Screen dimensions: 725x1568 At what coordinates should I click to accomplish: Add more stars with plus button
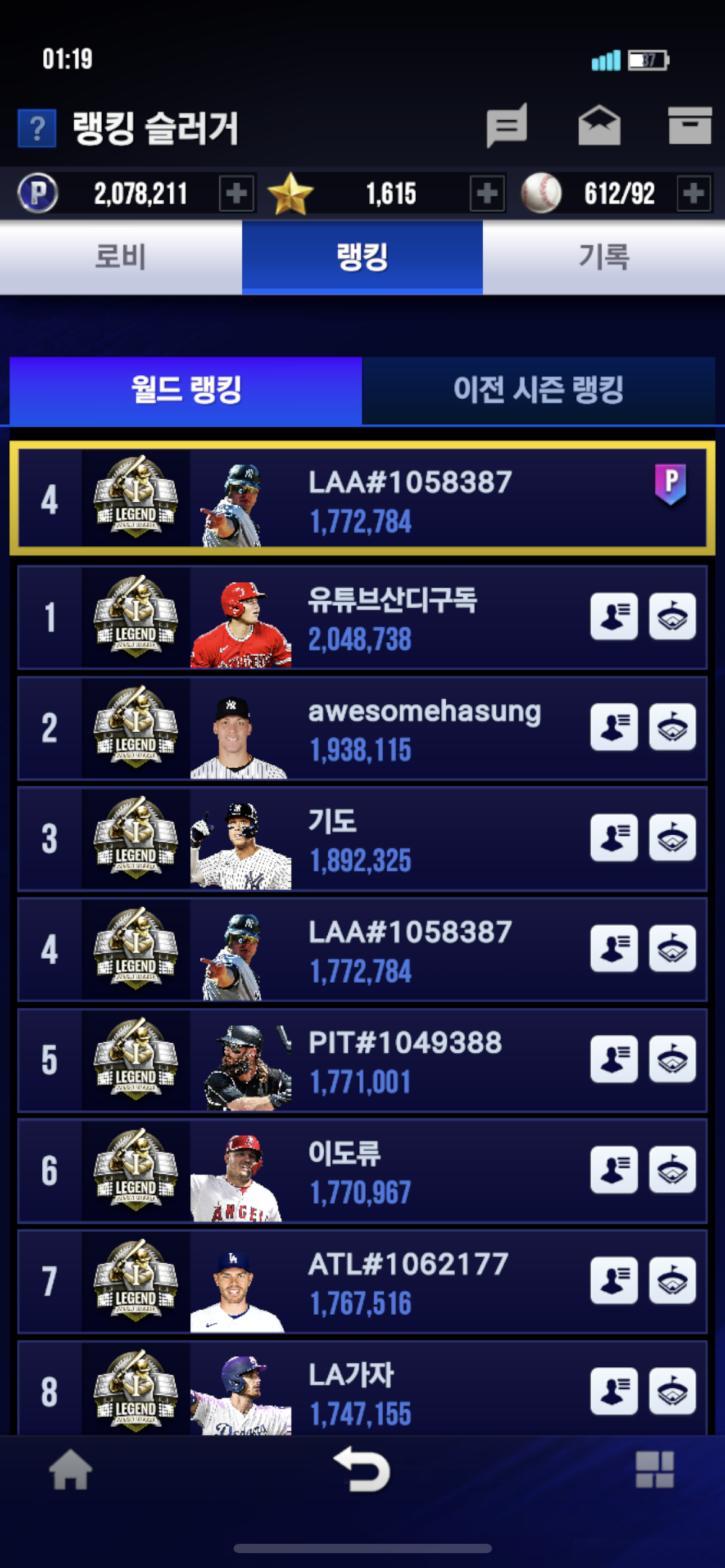487,193
